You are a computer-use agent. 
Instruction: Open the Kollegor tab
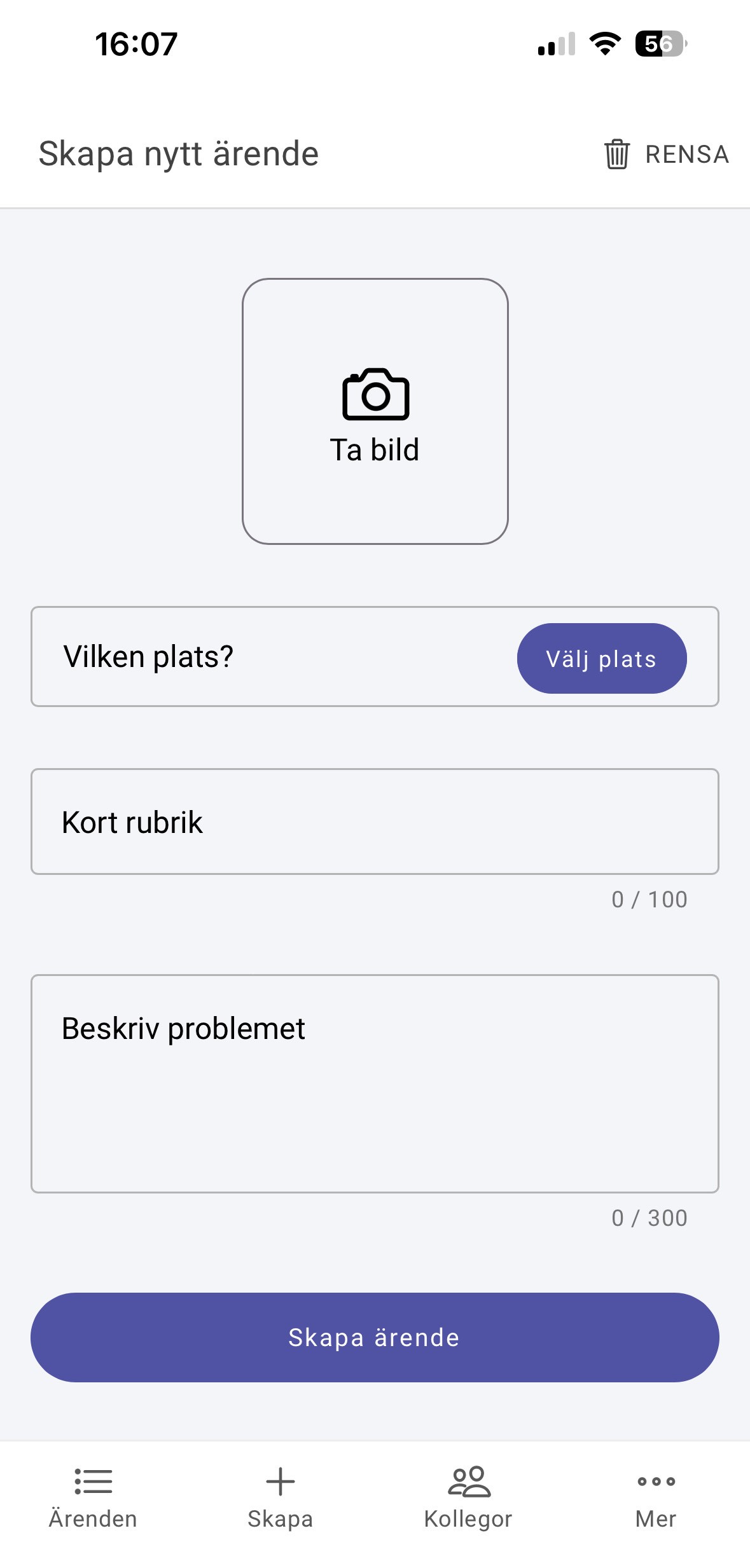468,1497
